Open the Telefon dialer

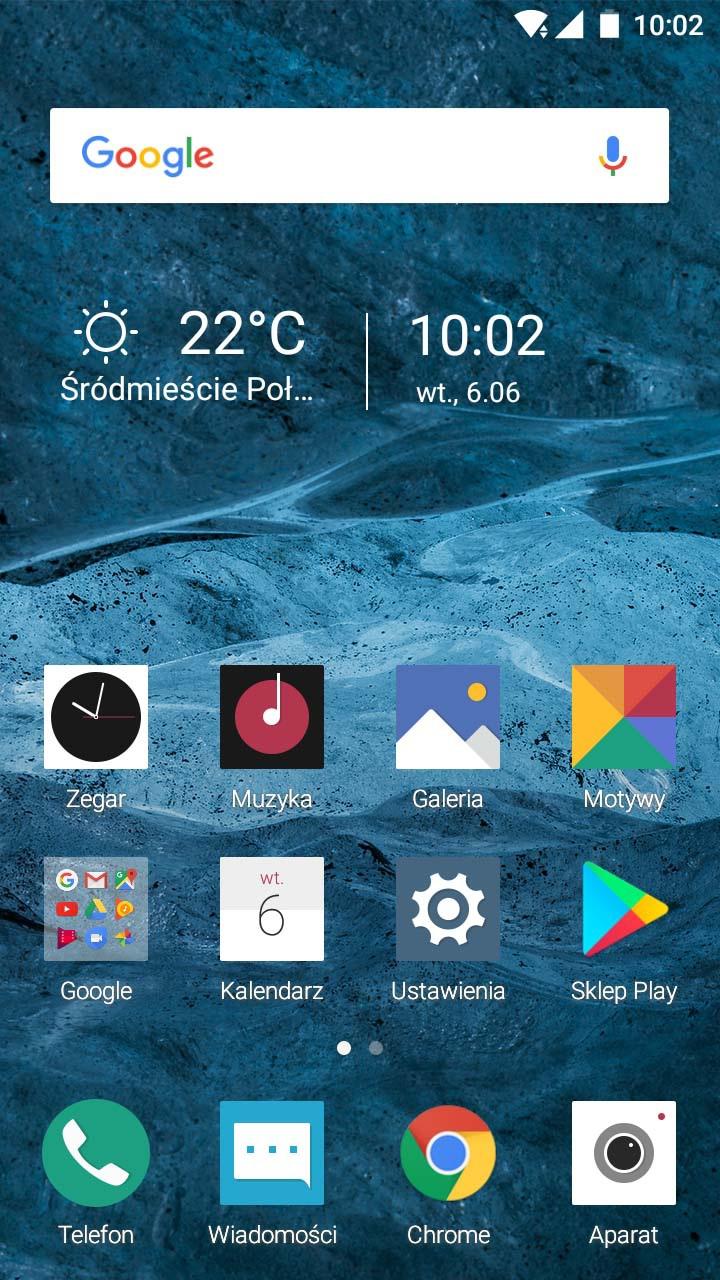click(x=96, y=1153)
